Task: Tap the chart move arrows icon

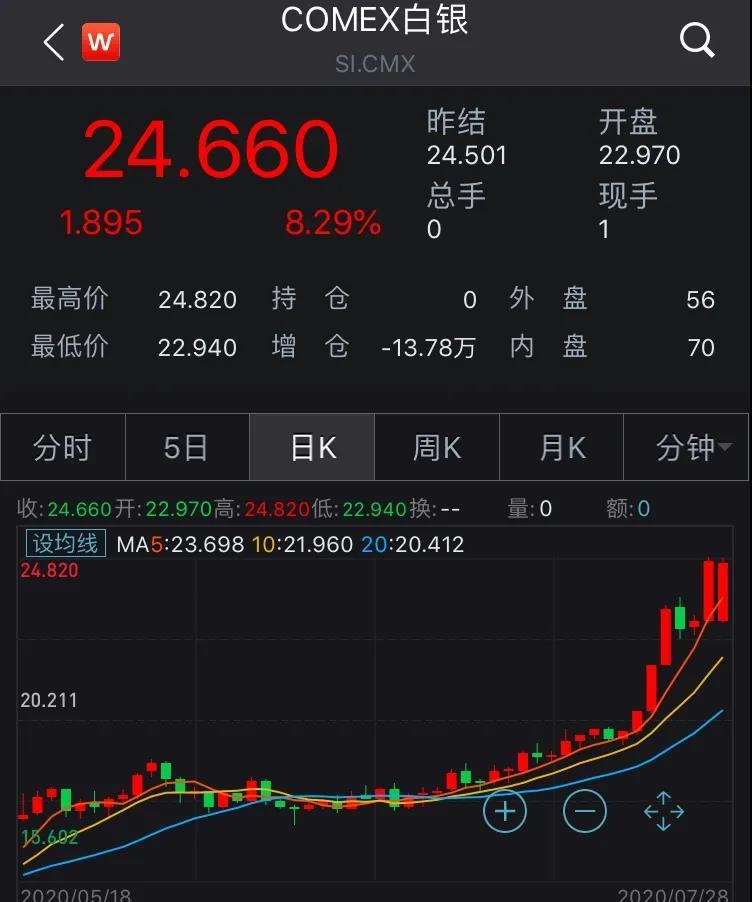Action: tap(664, 811)
